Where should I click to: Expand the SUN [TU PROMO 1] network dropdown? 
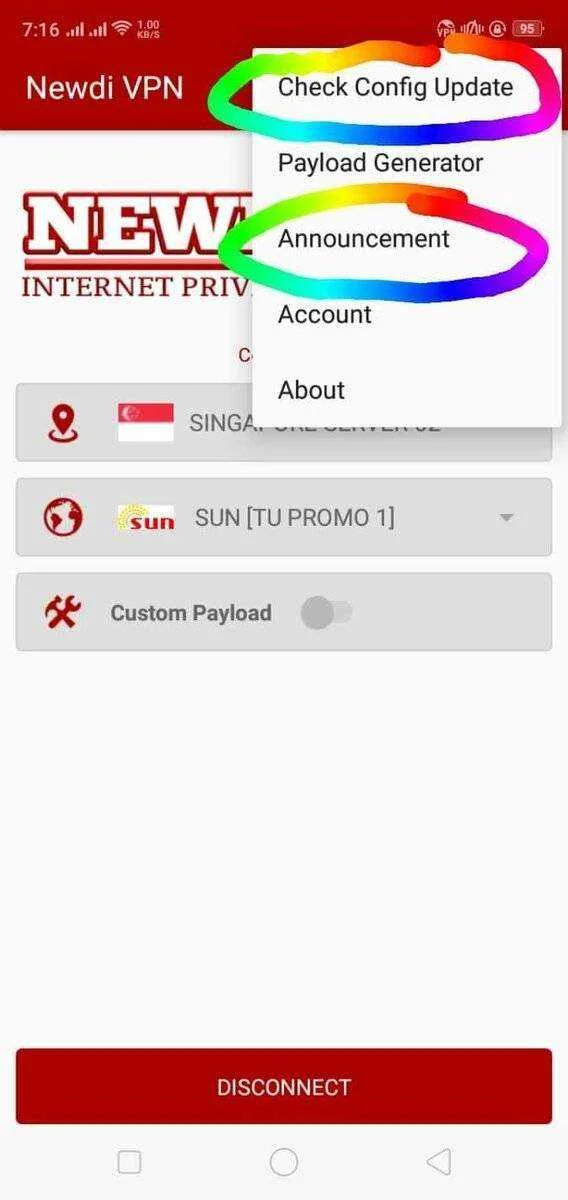tap(284, 517)
